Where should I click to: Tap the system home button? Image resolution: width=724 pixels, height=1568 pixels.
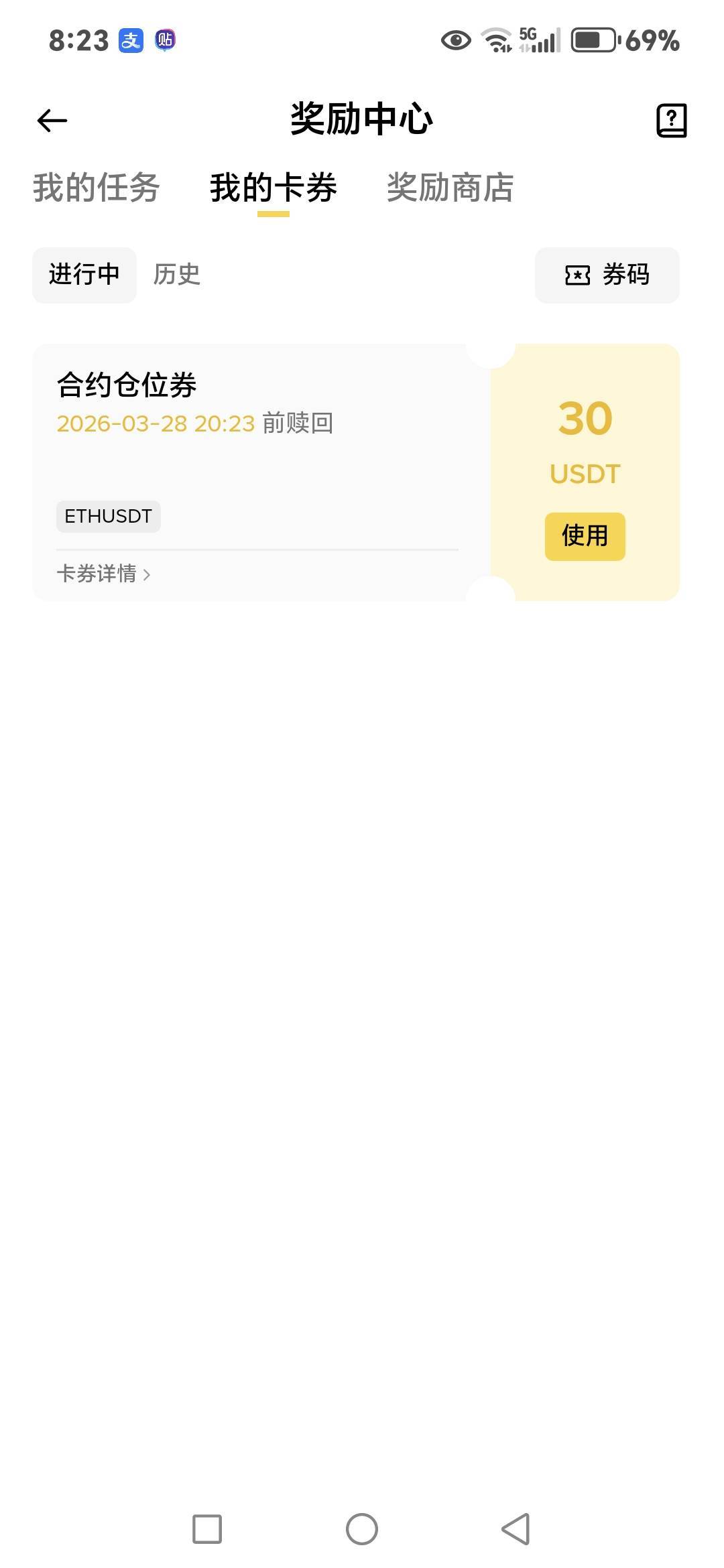362,1529
